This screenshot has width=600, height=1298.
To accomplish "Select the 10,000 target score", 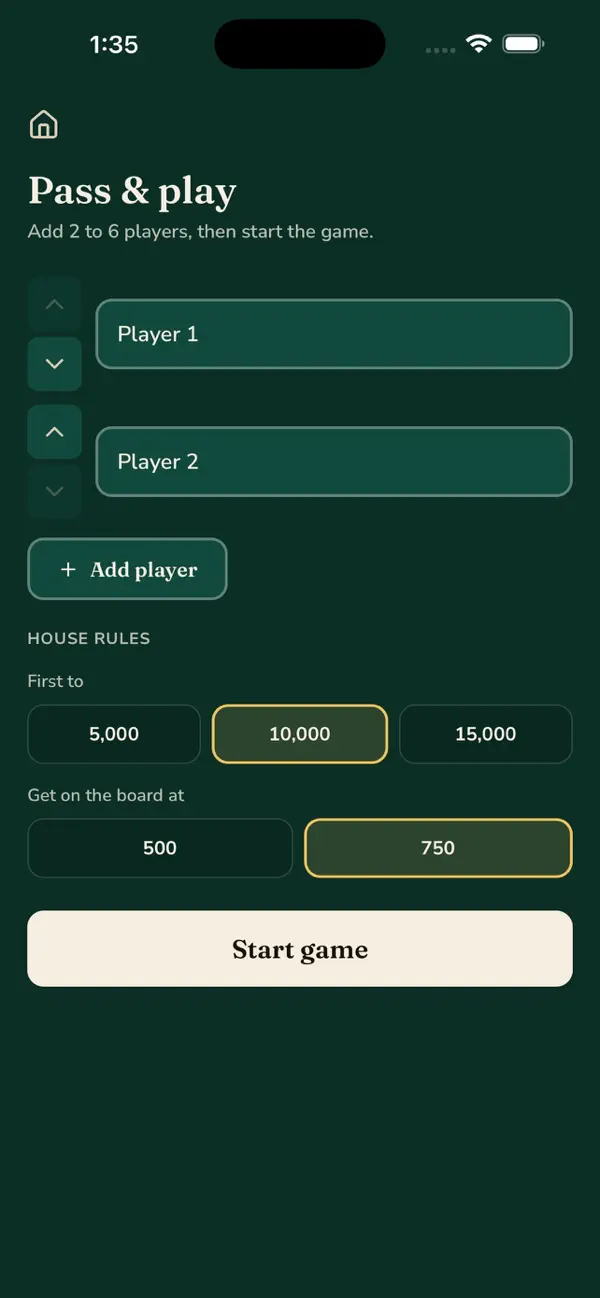I will [300, 734].
